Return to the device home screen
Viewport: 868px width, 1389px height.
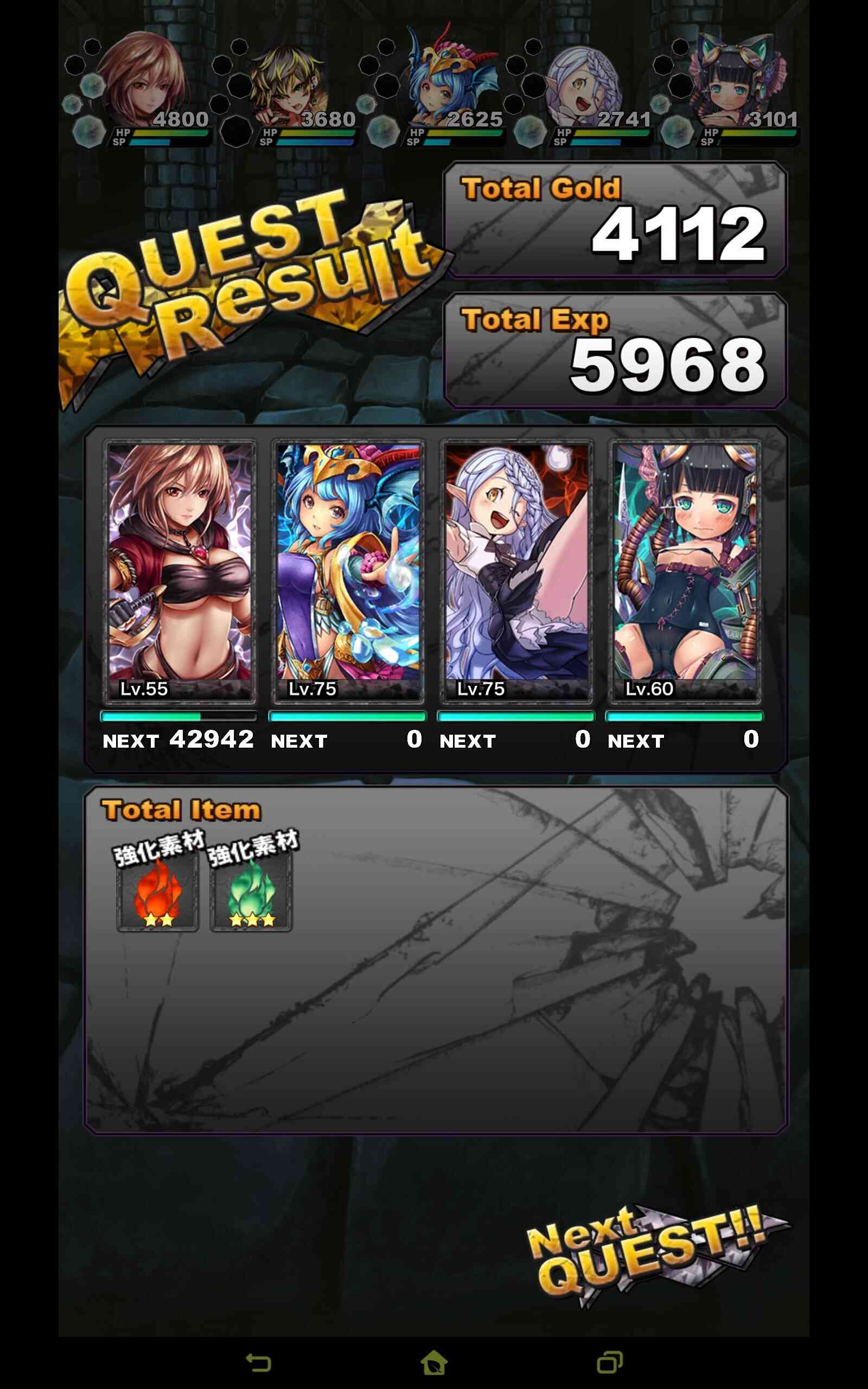pyautogui.click(x=434, y=1362)
